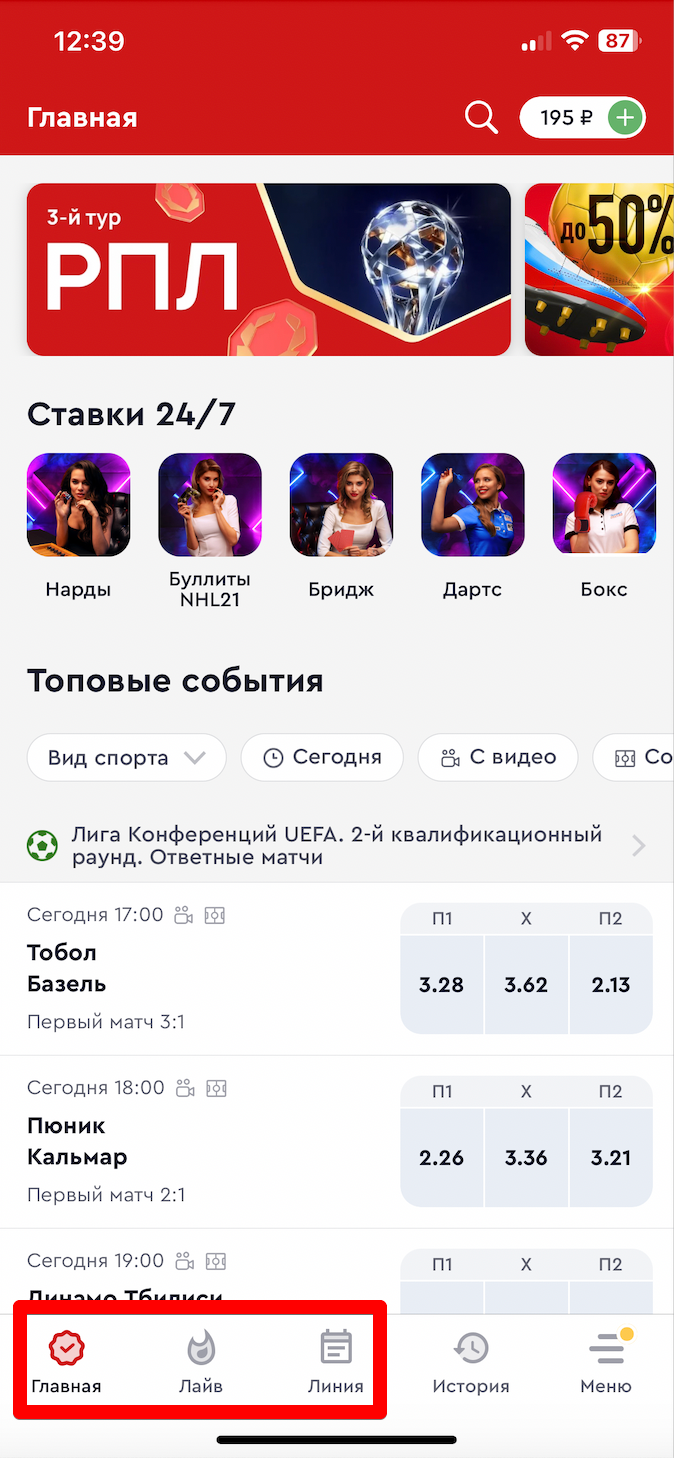Select П2 odds 2.13 for Базель
The image size is (674, 1458).
610,985
